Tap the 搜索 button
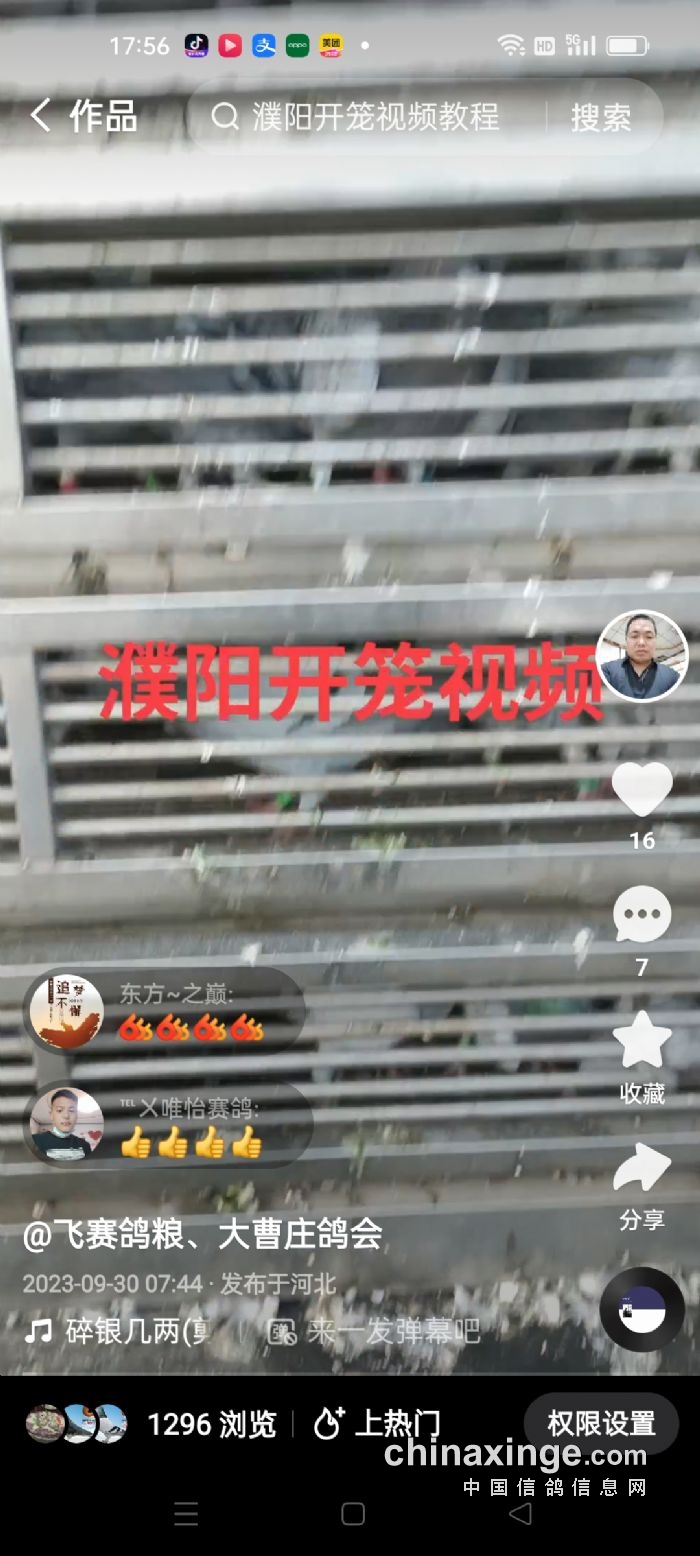 tap(601, 117)
